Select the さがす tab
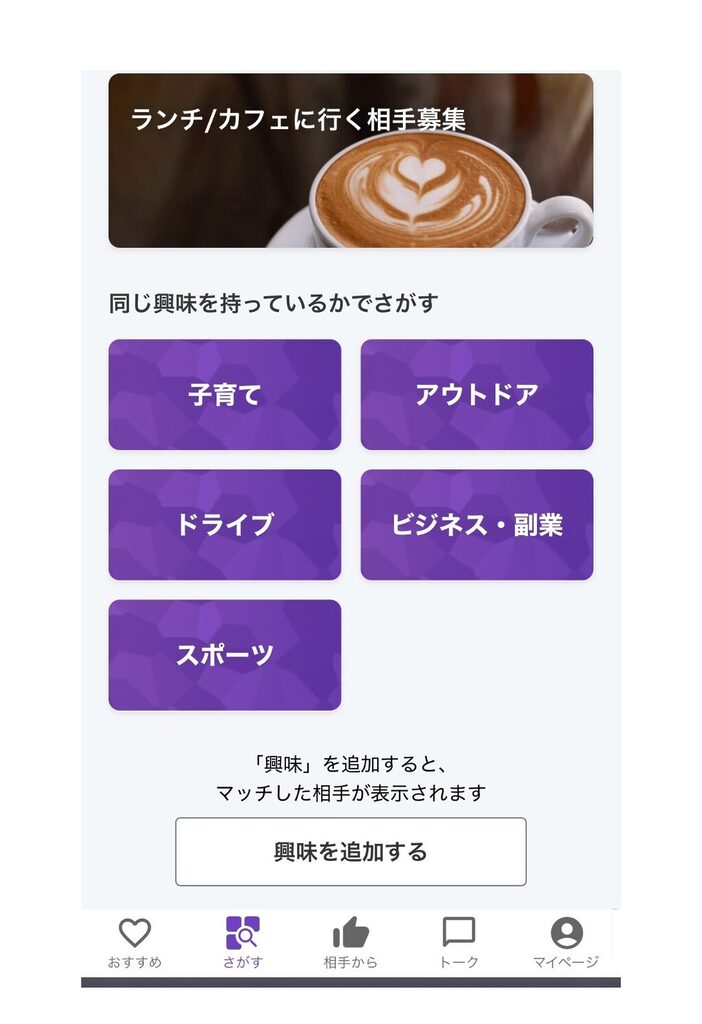The height and width of the screenshot is (1024, 702). 243,942
